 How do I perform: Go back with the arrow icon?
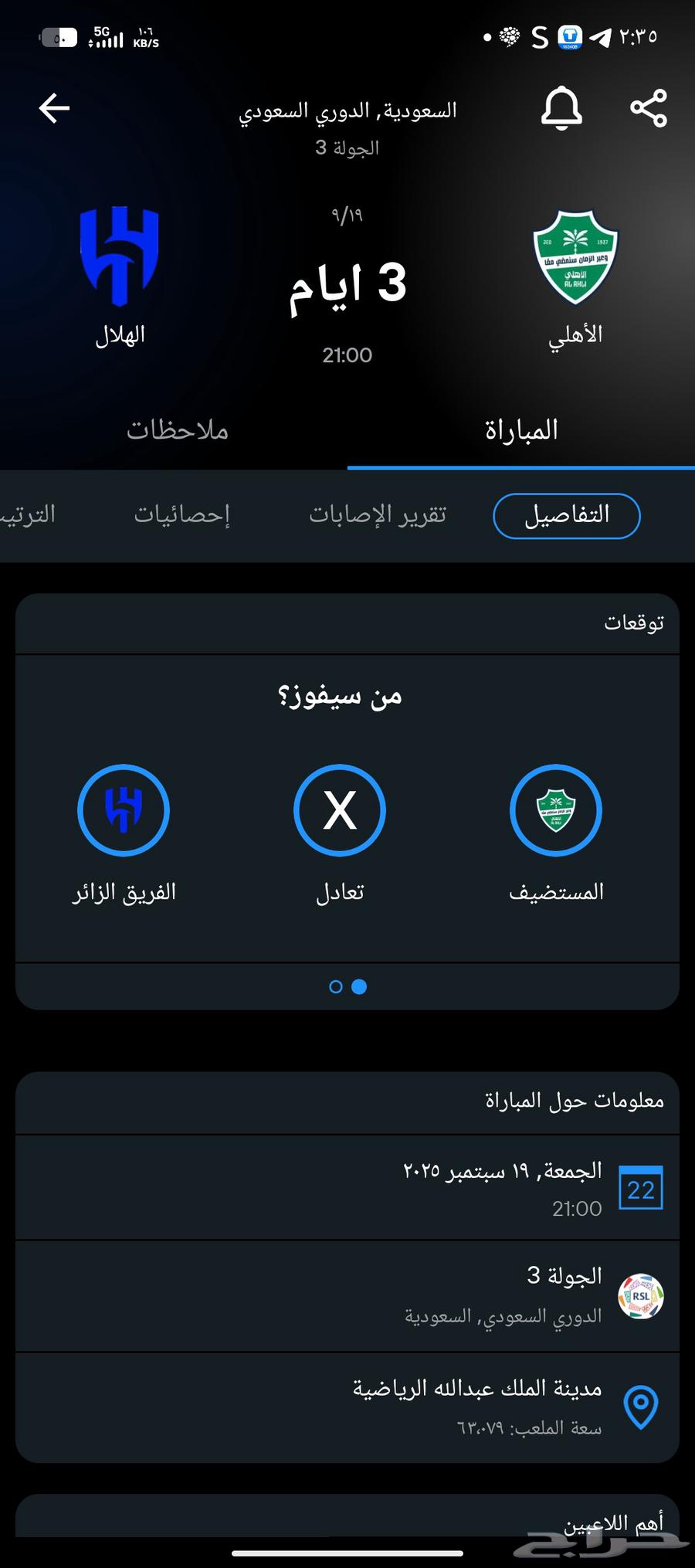coord(53,108)
